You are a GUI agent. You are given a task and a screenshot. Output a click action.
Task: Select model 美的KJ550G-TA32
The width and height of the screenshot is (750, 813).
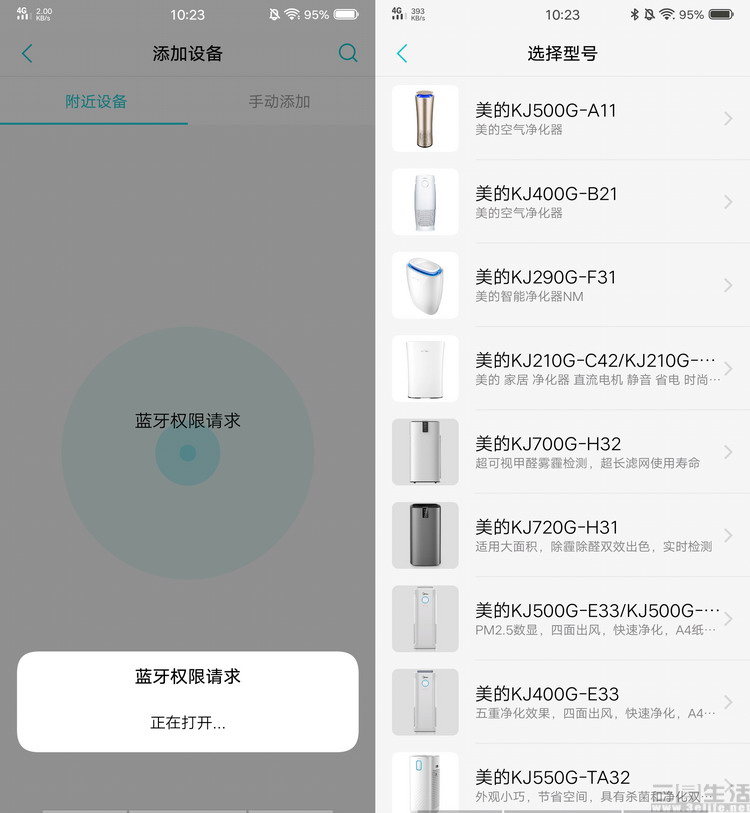pyautogui.click(x=562, y=780)
